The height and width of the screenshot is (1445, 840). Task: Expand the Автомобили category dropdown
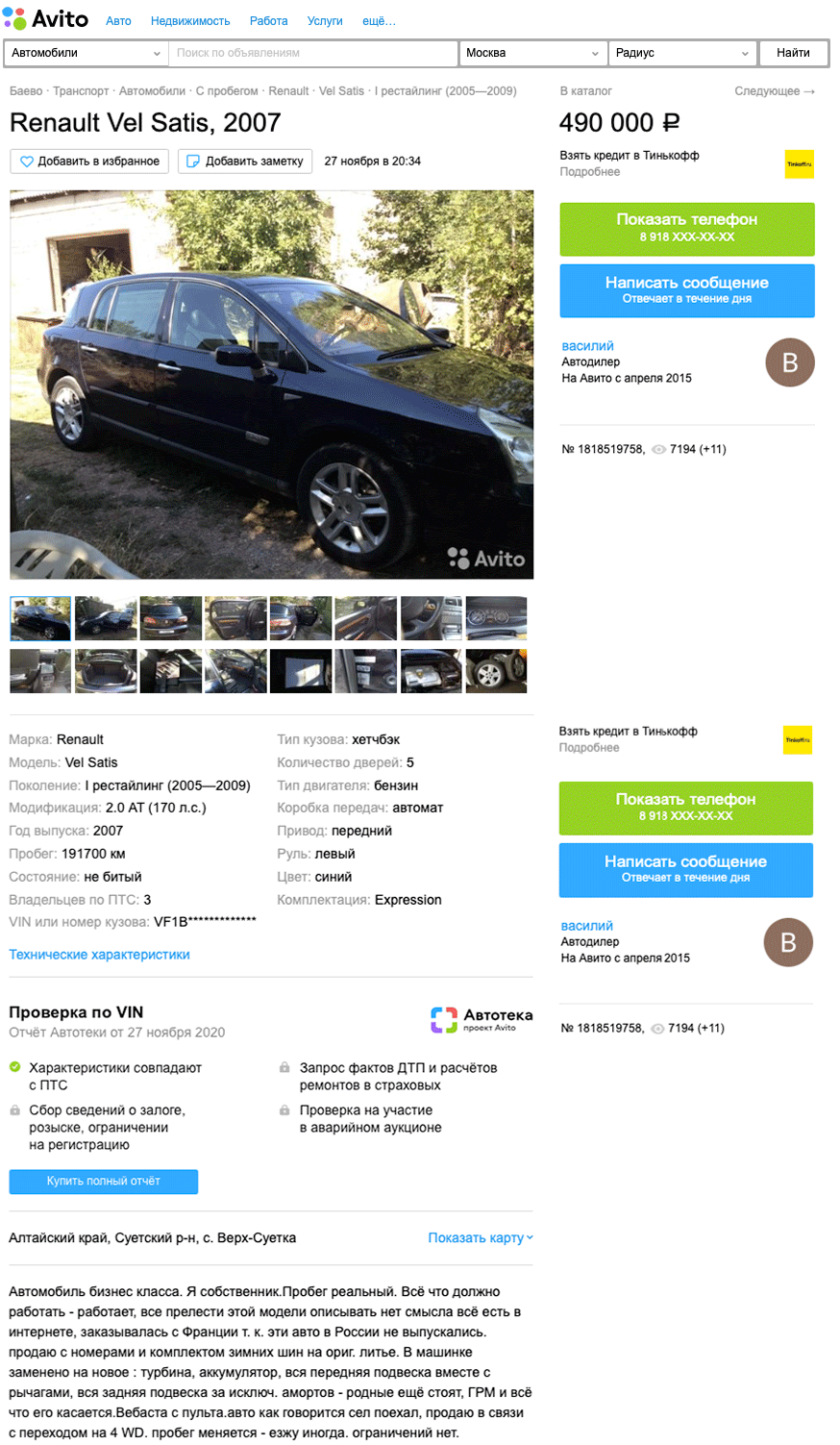[86, 53]
